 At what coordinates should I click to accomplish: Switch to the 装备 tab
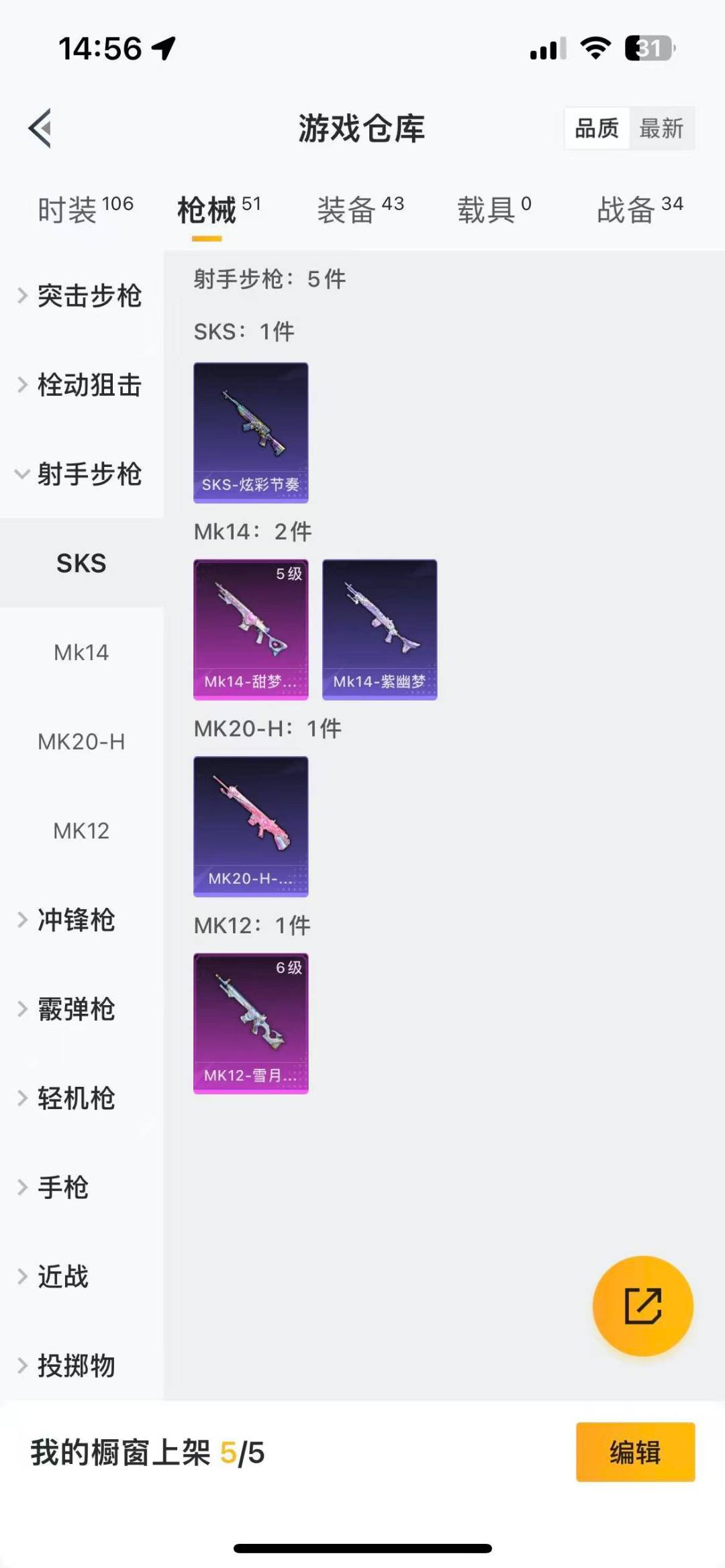coord(360,209)
